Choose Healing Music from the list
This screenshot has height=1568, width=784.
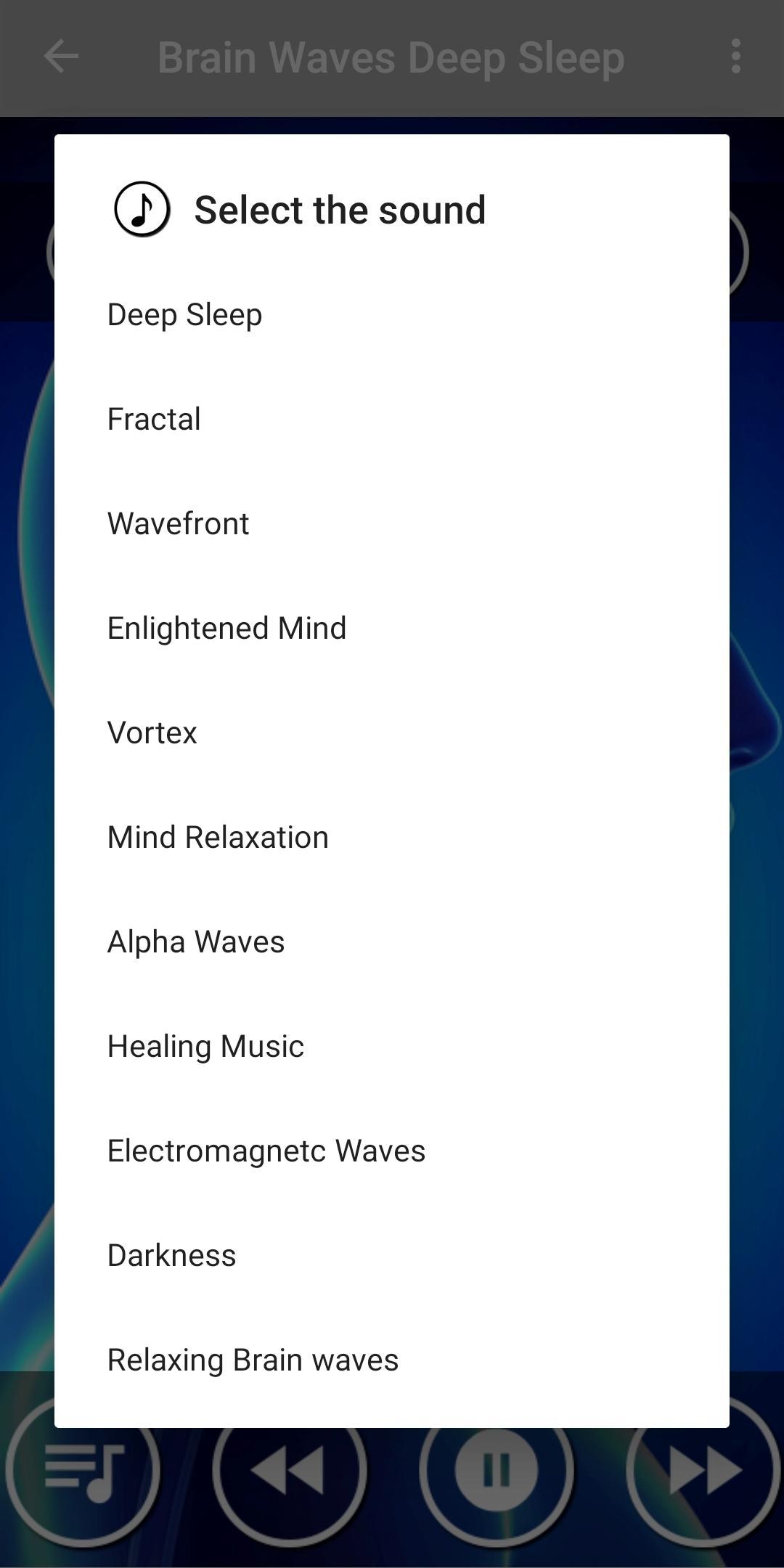click(205, 1047)
